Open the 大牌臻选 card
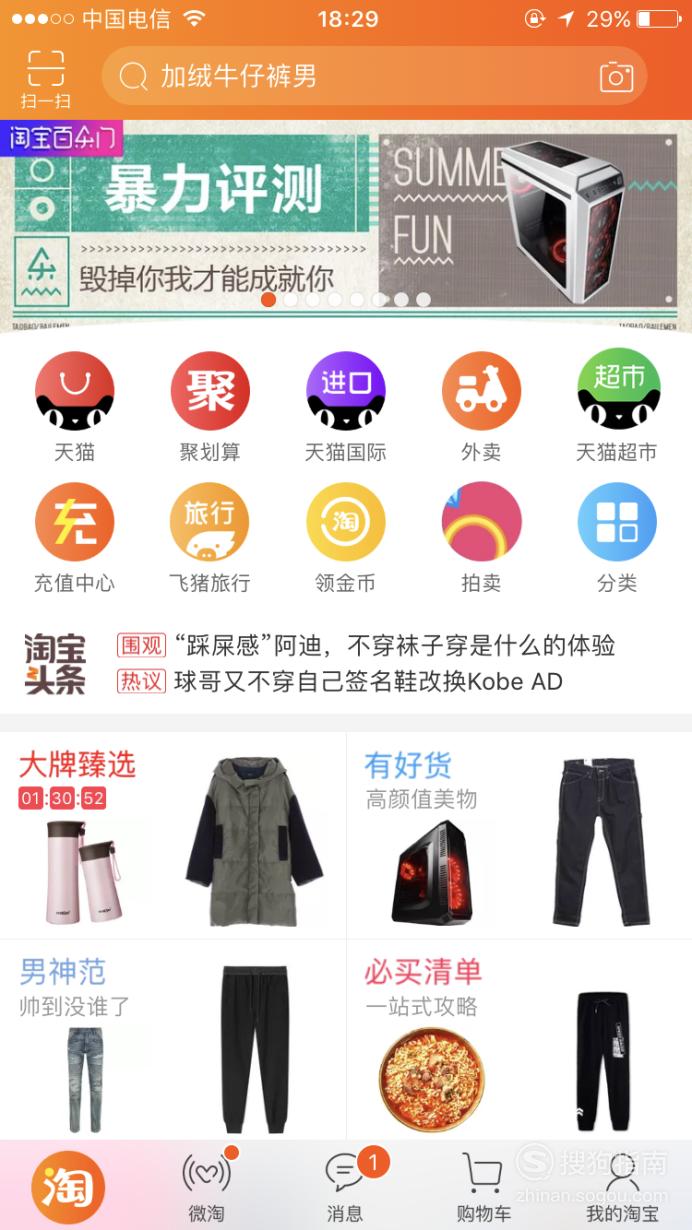This screenshot has width=692, height=1230. pyautogui.click(x=173, y=835)
